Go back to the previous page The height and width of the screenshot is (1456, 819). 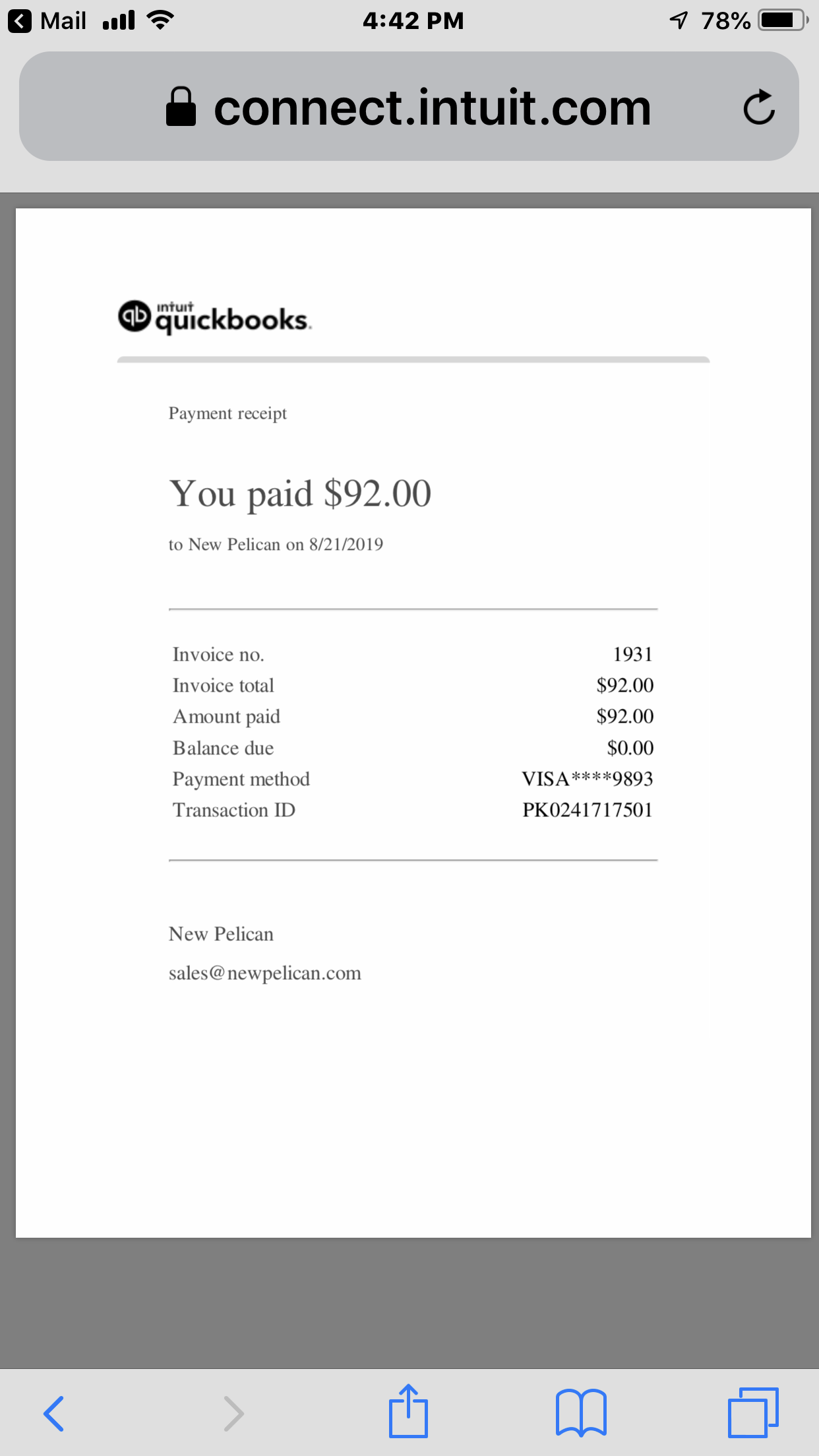click(54, 1414)
